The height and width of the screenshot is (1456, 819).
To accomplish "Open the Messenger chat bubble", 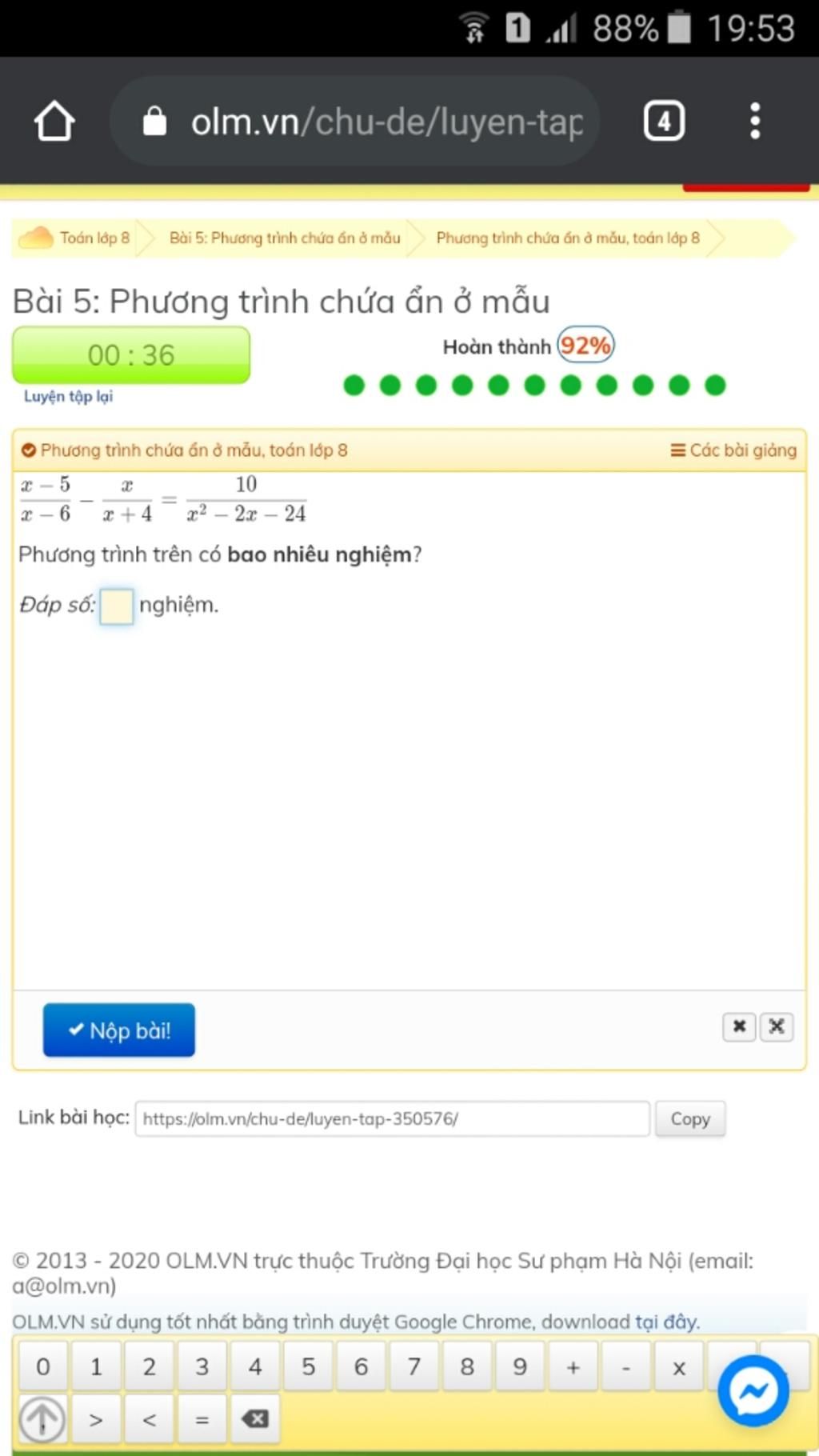I will click(x=753, y=1391).
